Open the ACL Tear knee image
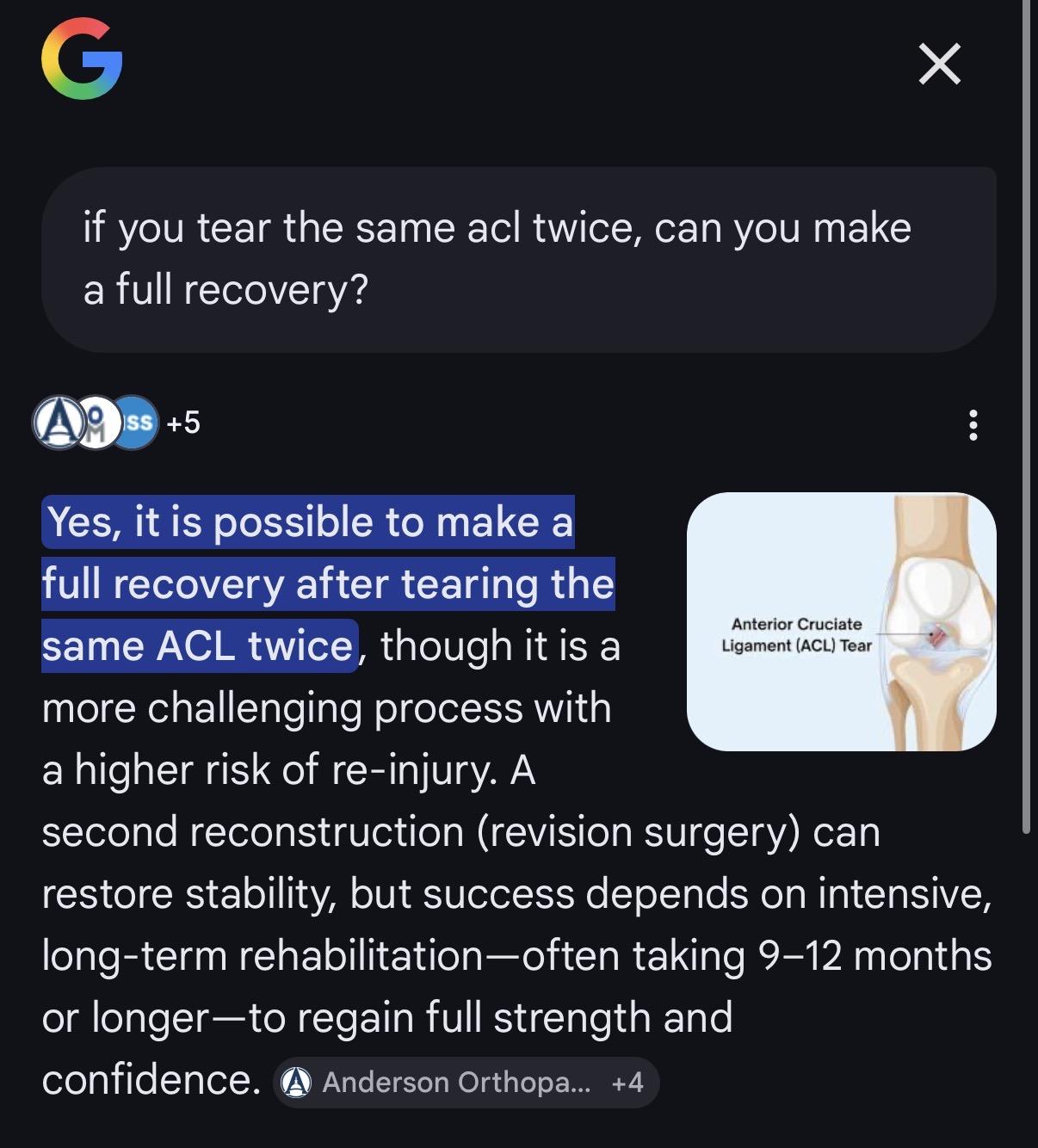This screenshot has width=1038, height=1148. coord(841,621)
